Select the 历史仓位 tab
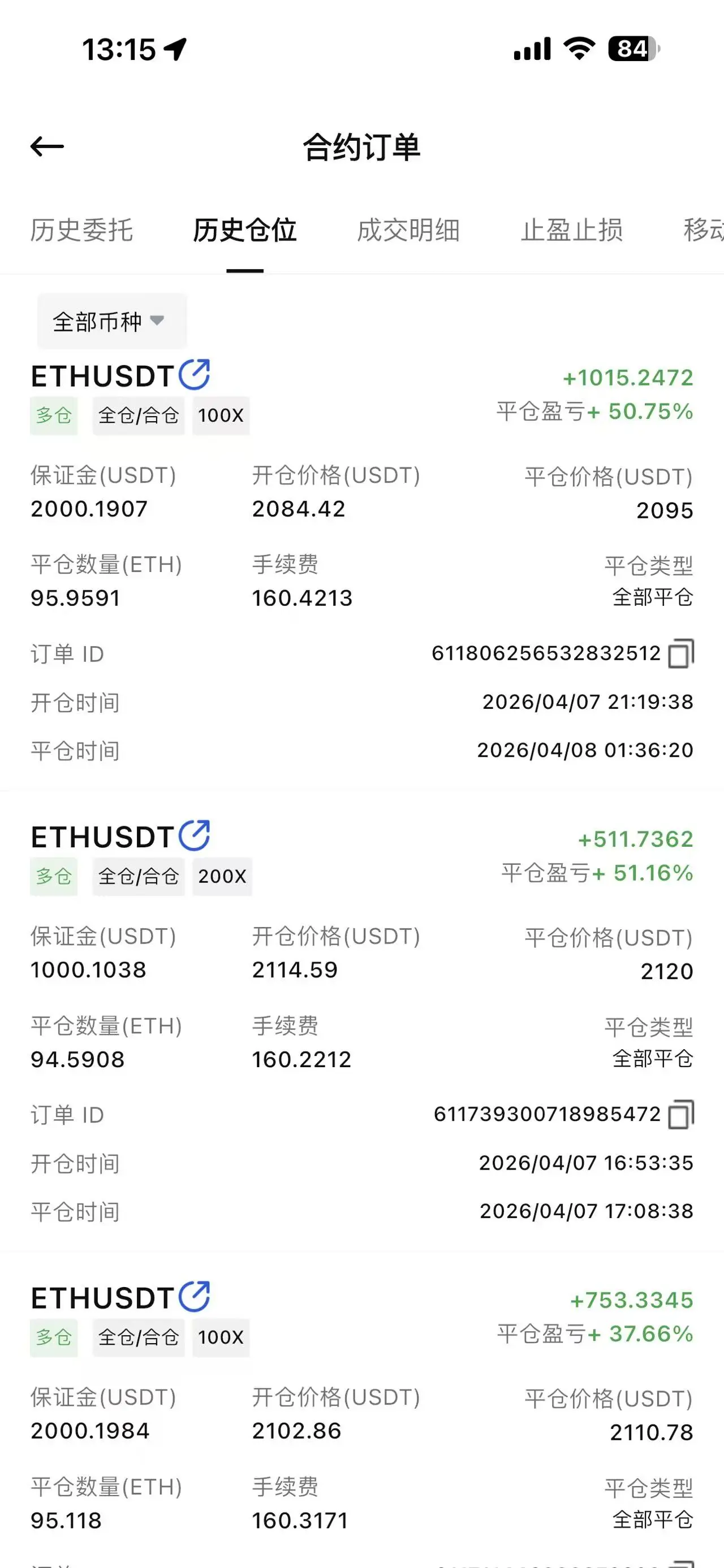This screenshot has height=1568, width=724. click(x=245, y=231)
